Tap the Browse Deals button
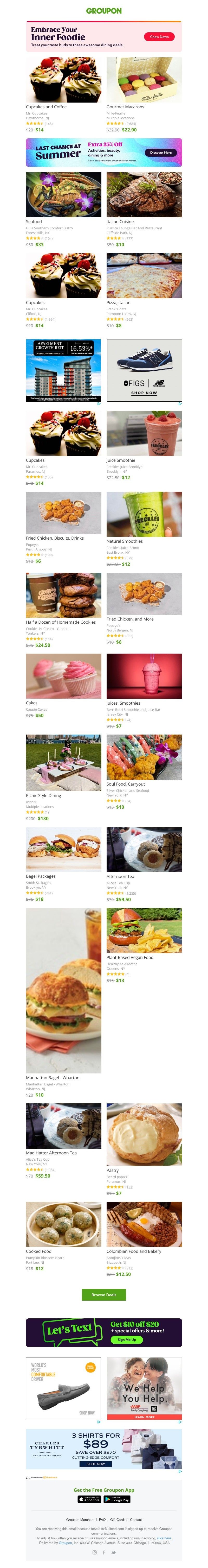 [104, 1295]
